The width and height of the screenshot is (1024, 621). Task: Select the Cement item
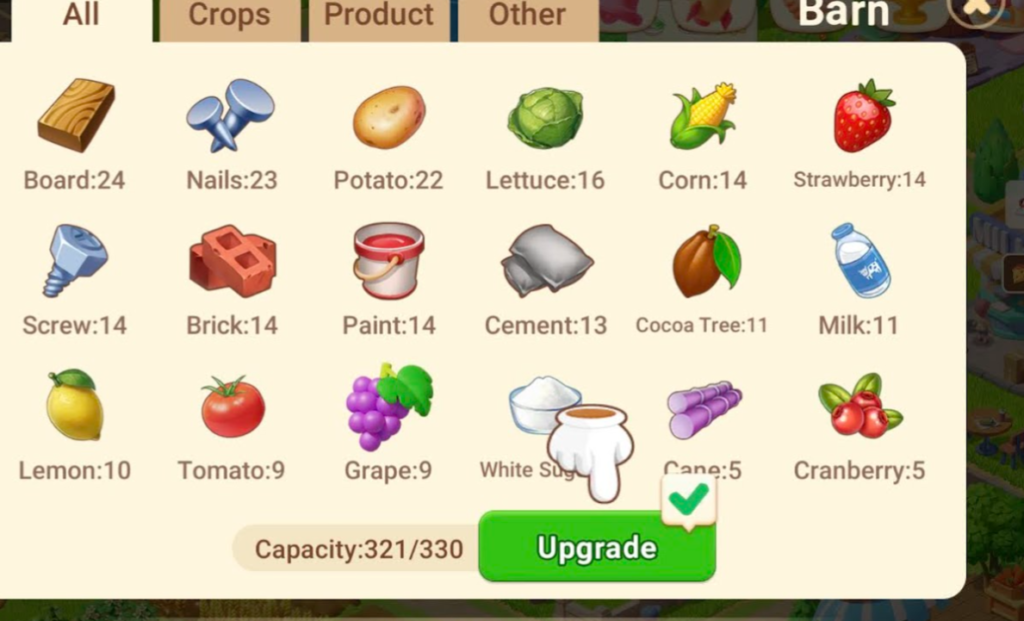coord(546,261)
